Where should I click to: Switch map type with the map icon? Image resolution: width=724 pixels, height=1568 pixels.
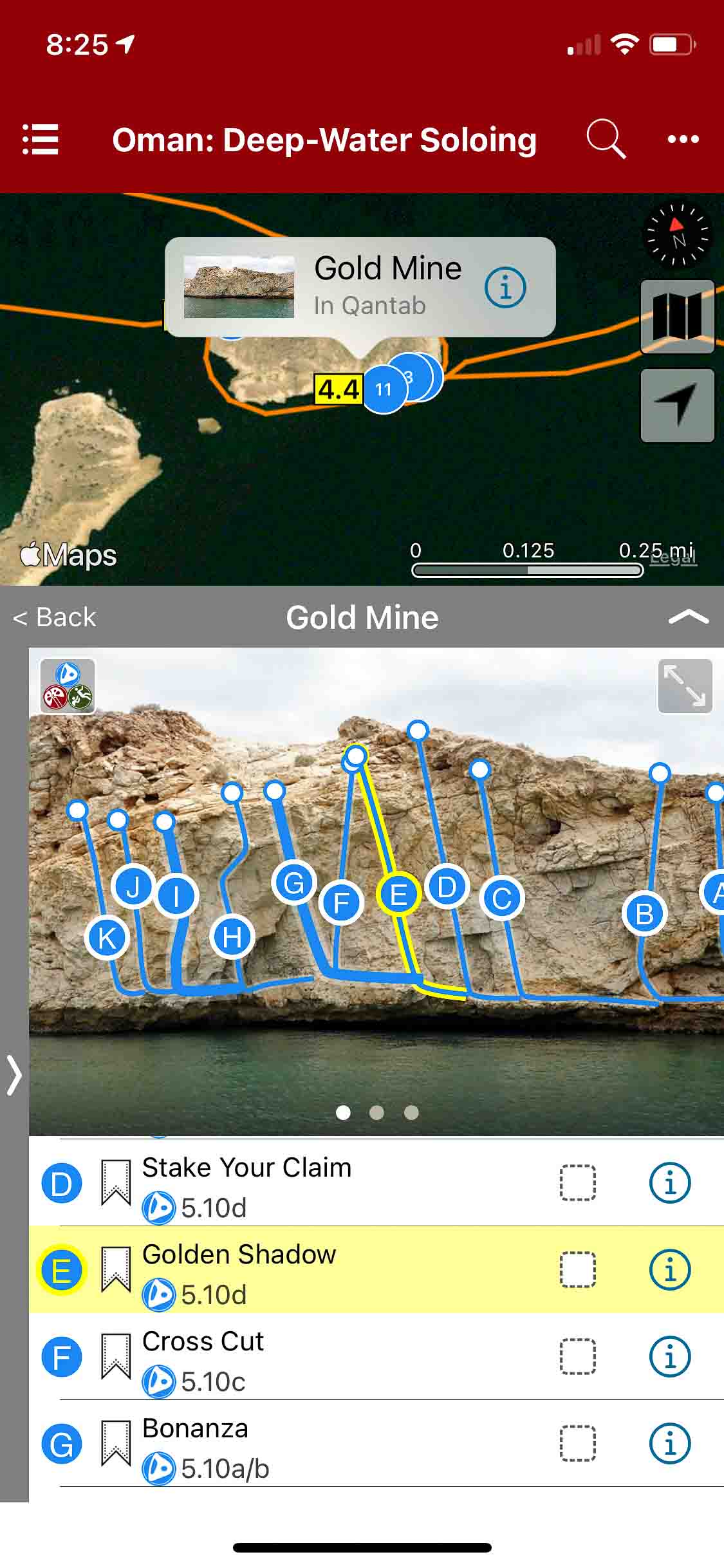click(x=677, y=317)
